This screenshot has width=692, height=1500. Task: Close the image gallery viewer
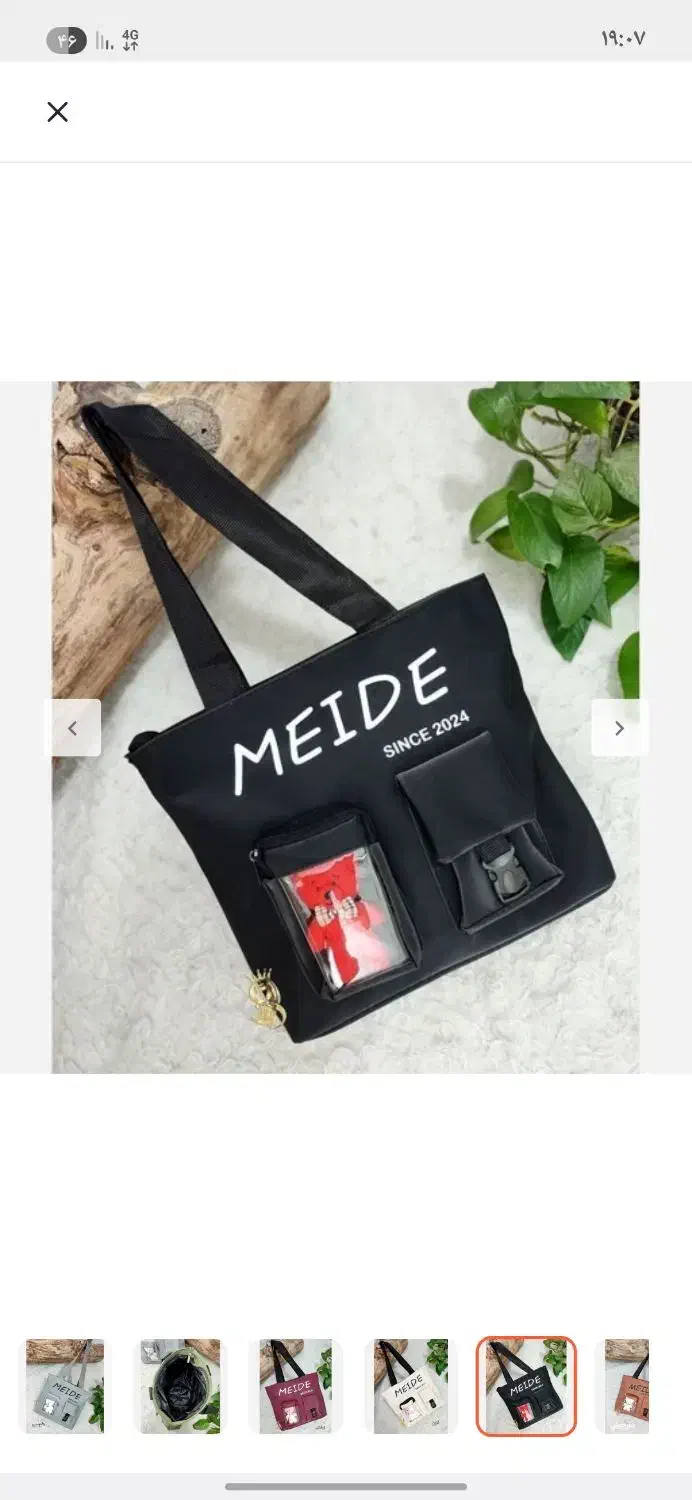[58, 112]
